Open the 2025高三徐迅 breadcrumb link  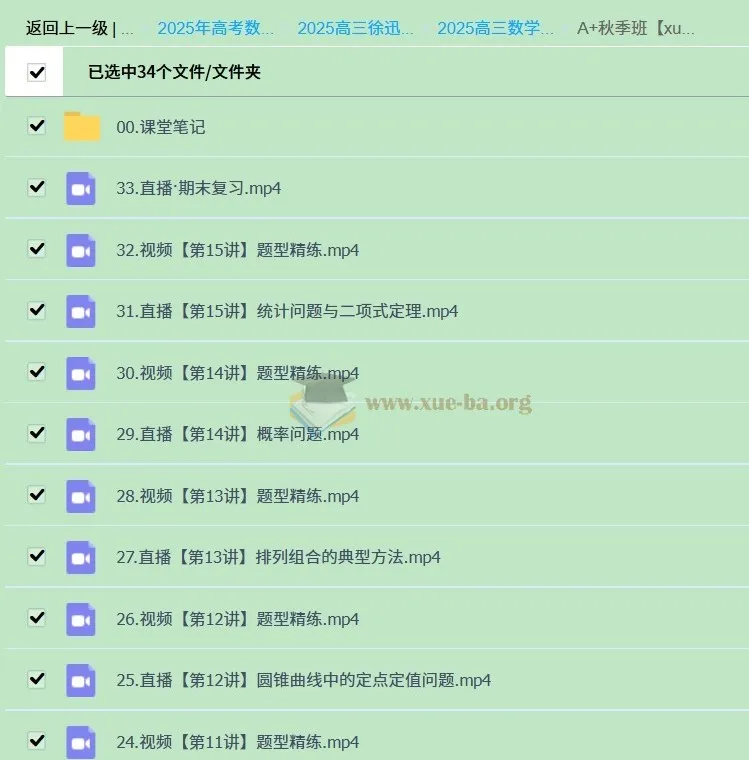[355, 27]
